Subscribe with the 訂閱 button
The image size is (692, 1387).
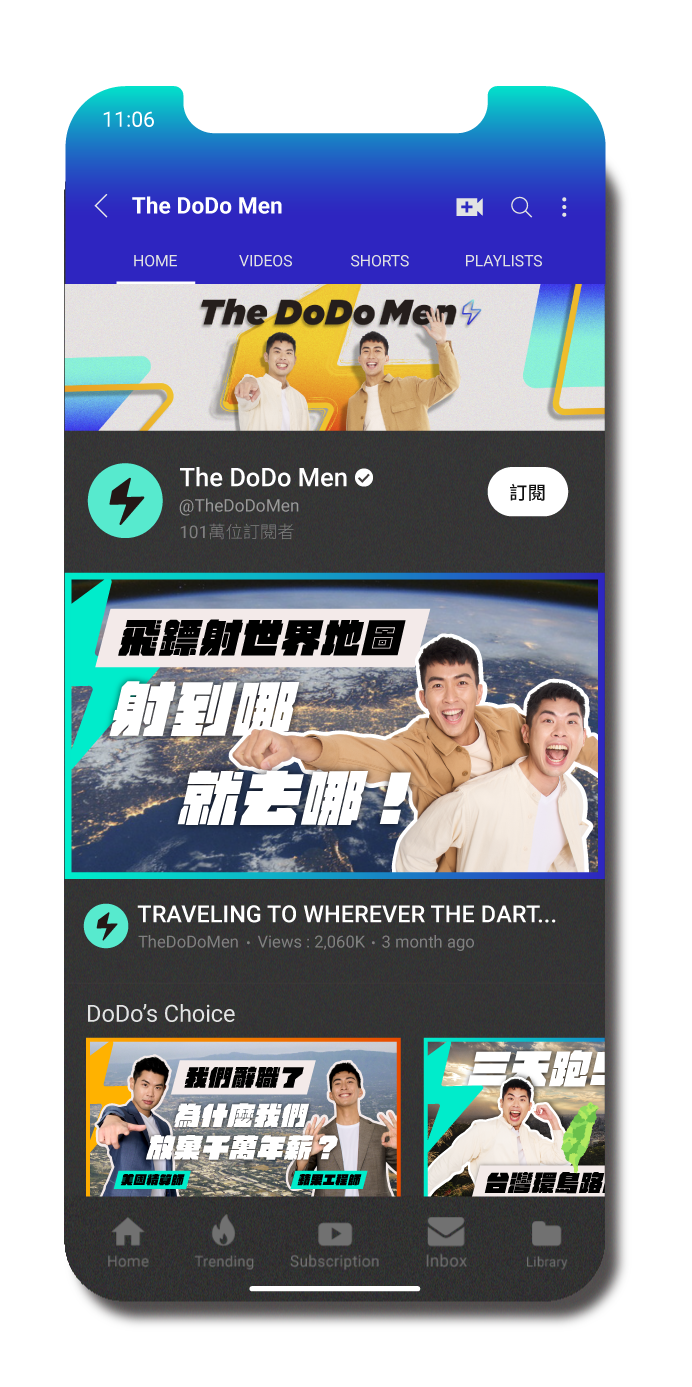click(x=527, y=493)
